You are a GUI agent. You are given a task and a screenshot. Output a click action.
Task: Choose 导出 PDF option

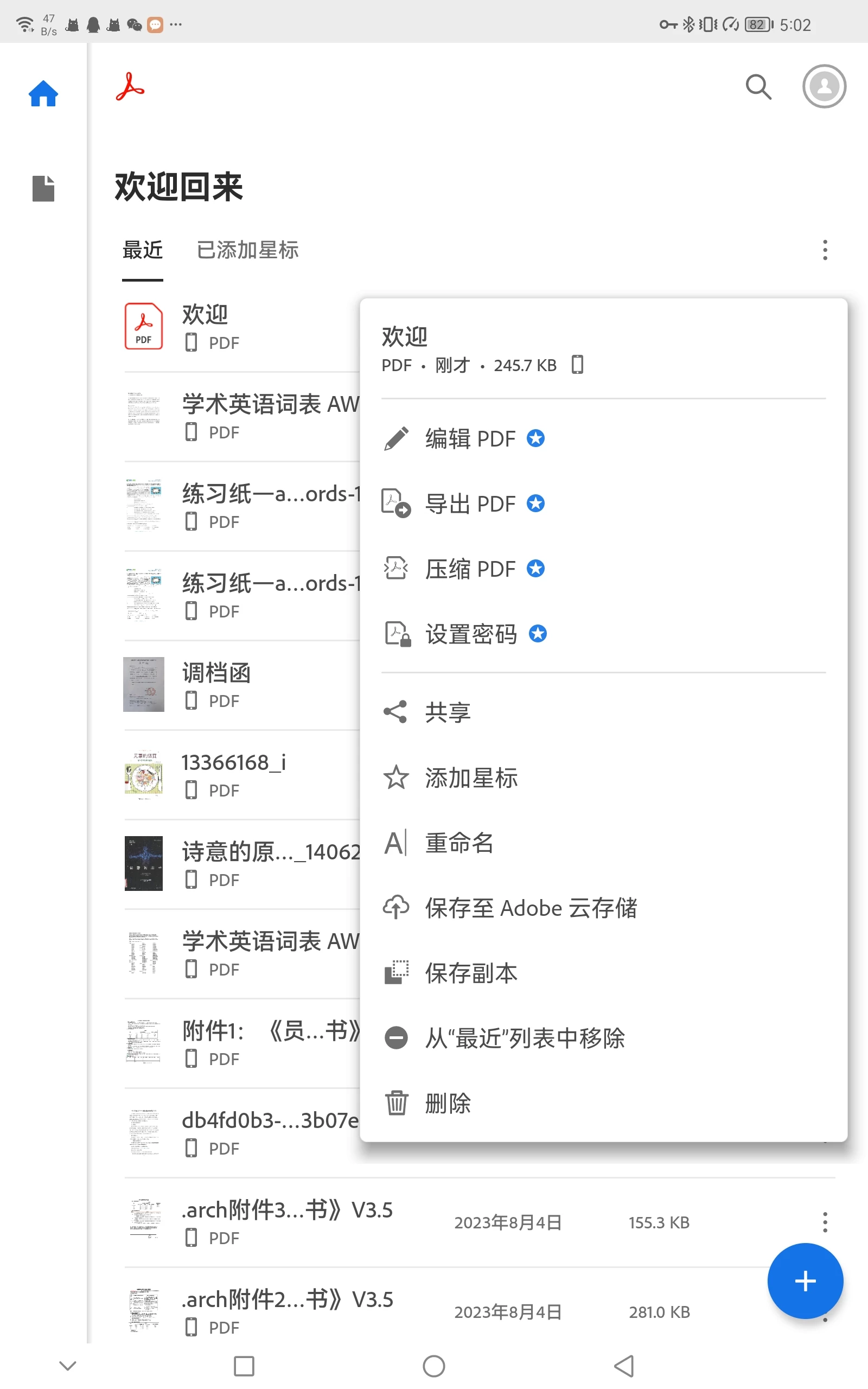470,504
